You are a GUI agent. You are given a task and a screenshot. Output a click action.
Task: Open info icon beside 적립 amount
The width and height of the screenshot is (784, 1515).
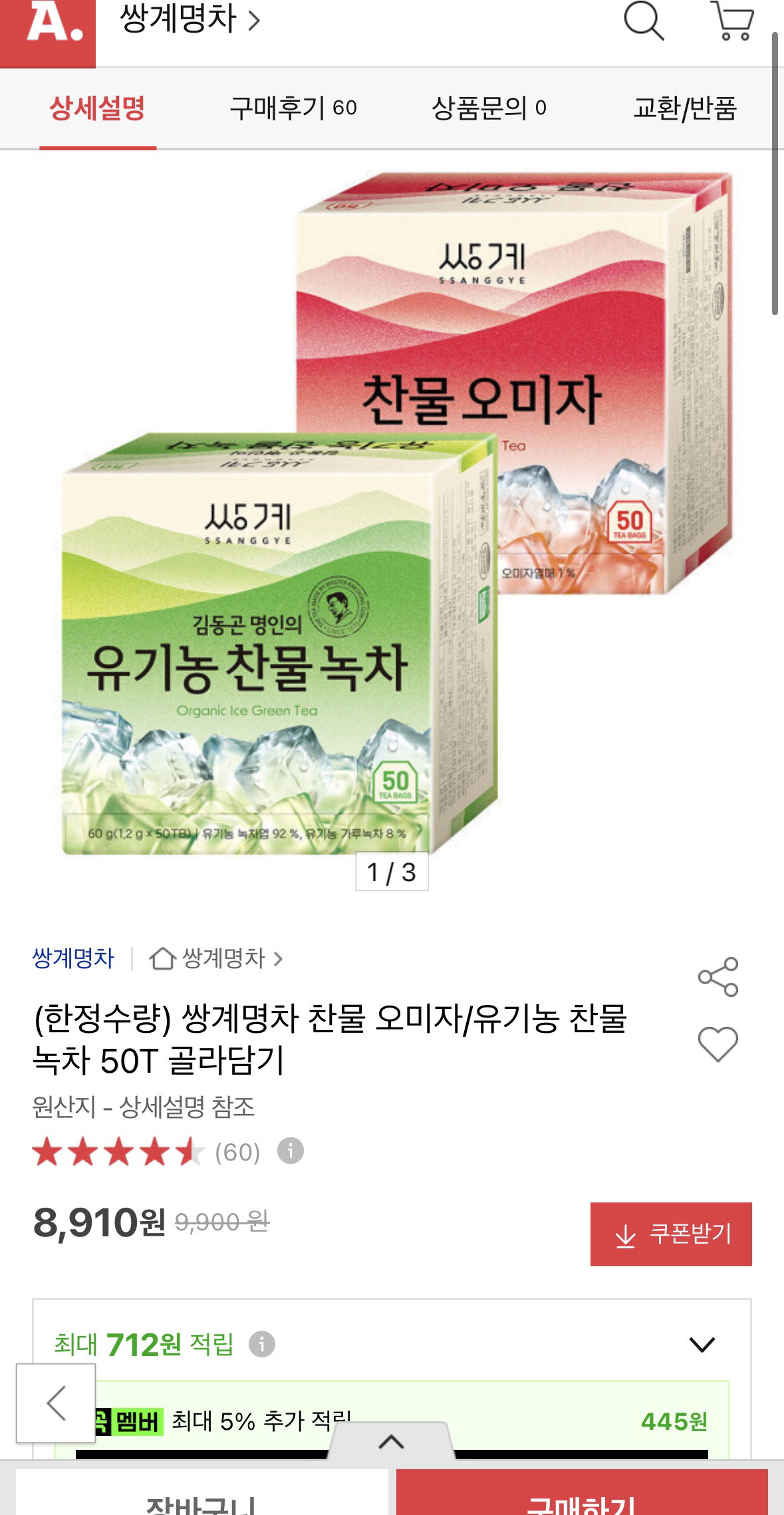click(262, 1344)
